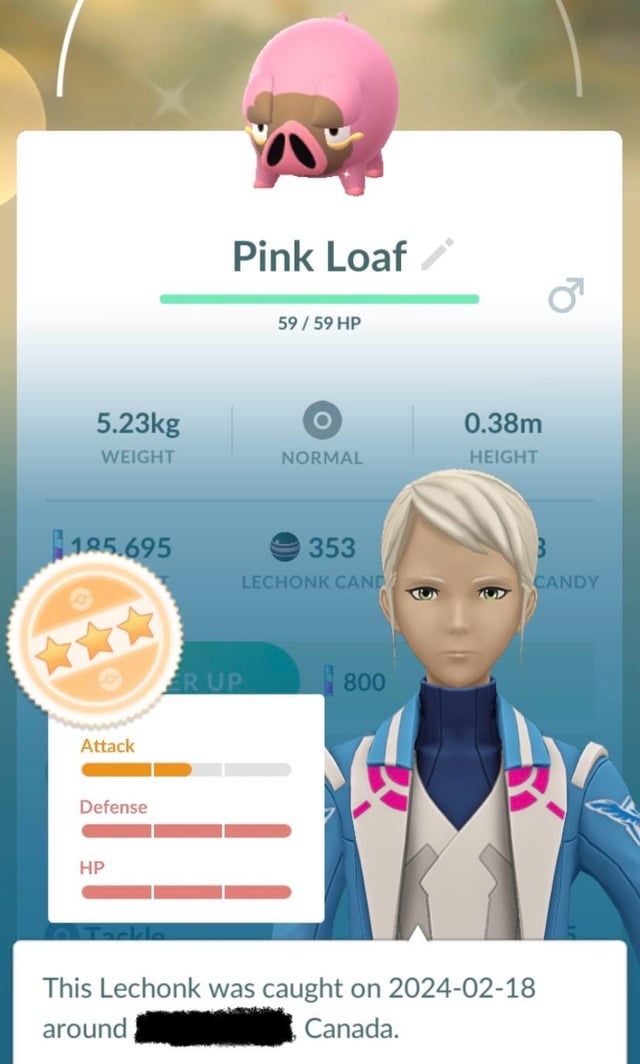The image size is (640, 1064).
Task: Tap the appraisal speech bubble to continue
Action: [x=320, y=1005]
